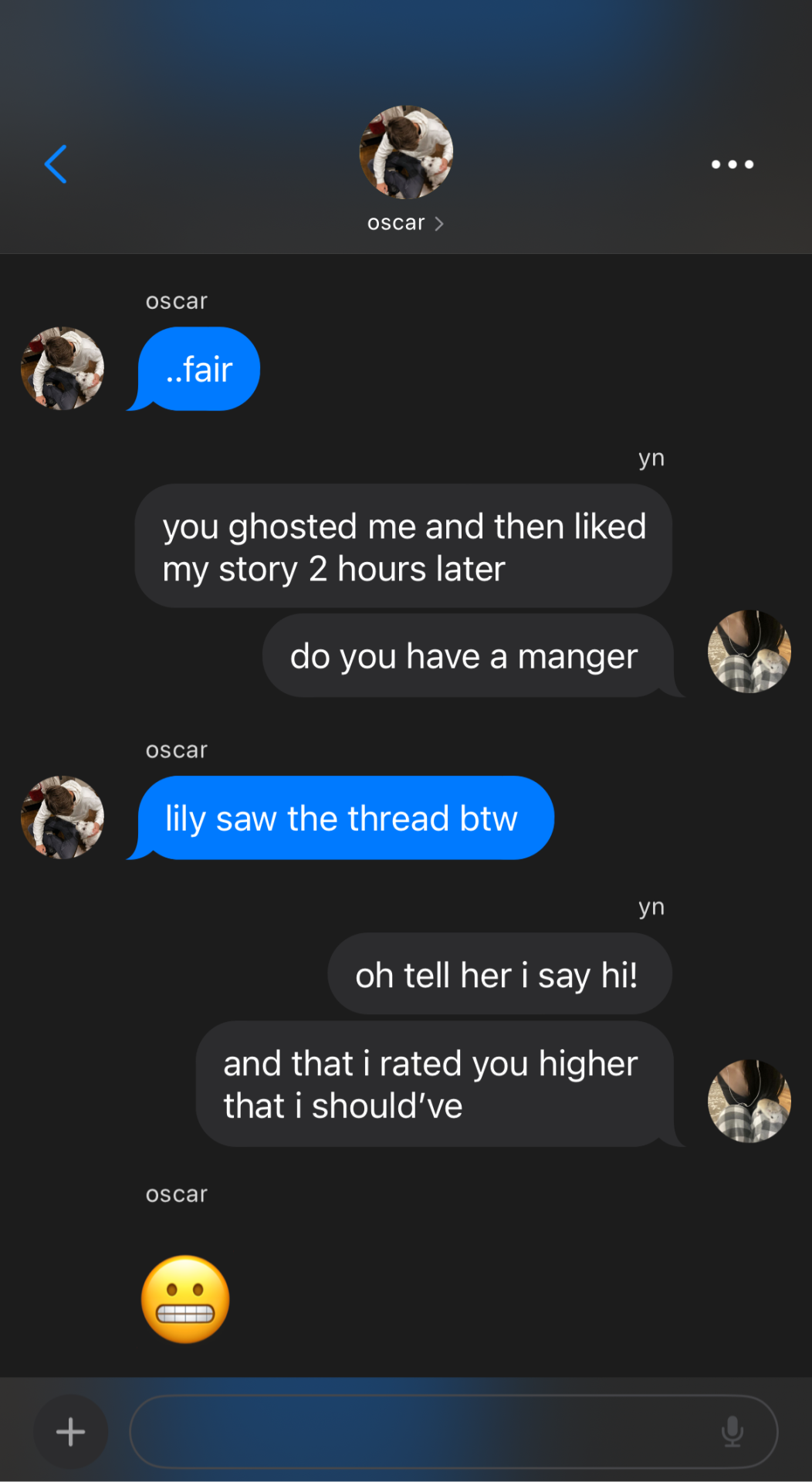Viewport: 812px width, 1482px height.
Task: Start voice dictation with microphone icon
Action: [x=732, y=1432]
